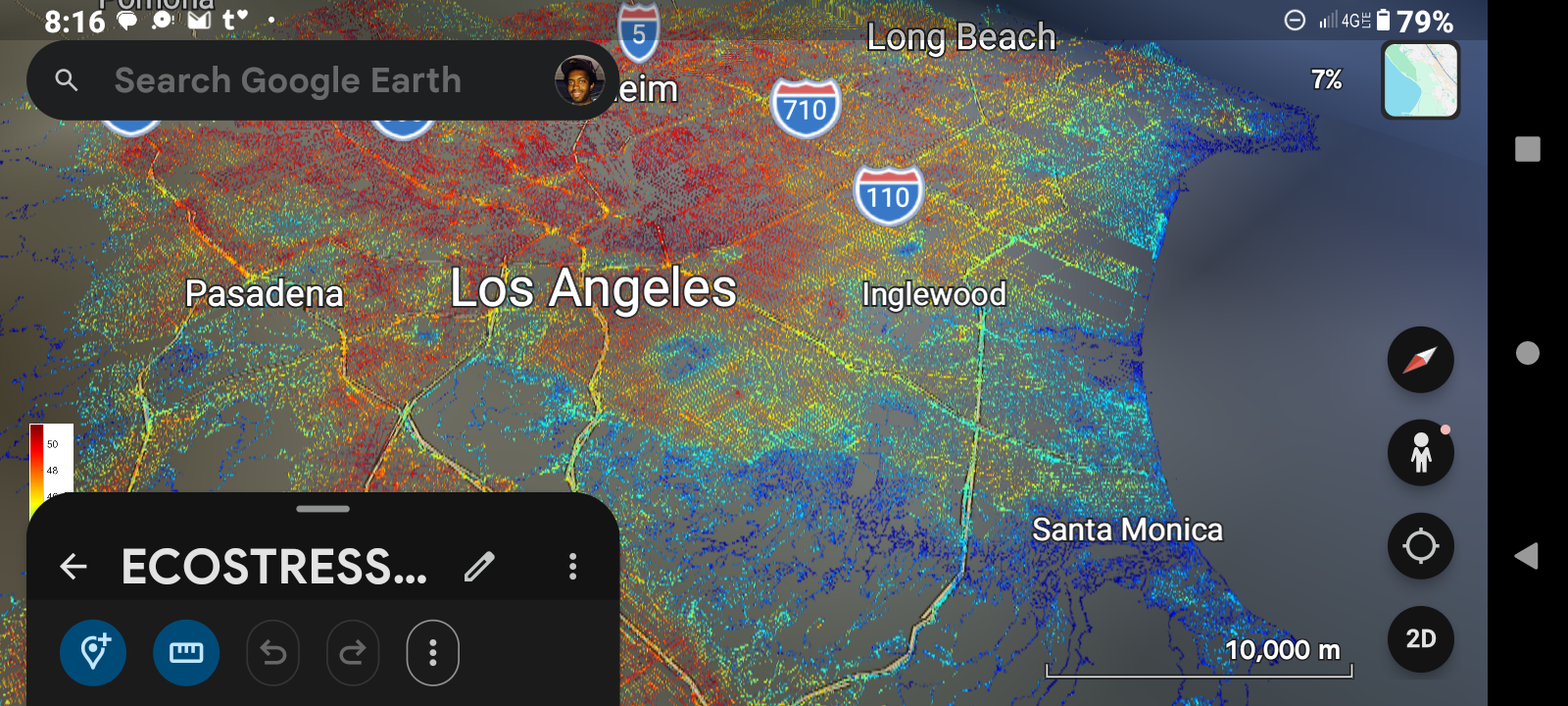Select the measure ruler tool
Screen dimensions: 1568x706
click(x=186, y=652)
